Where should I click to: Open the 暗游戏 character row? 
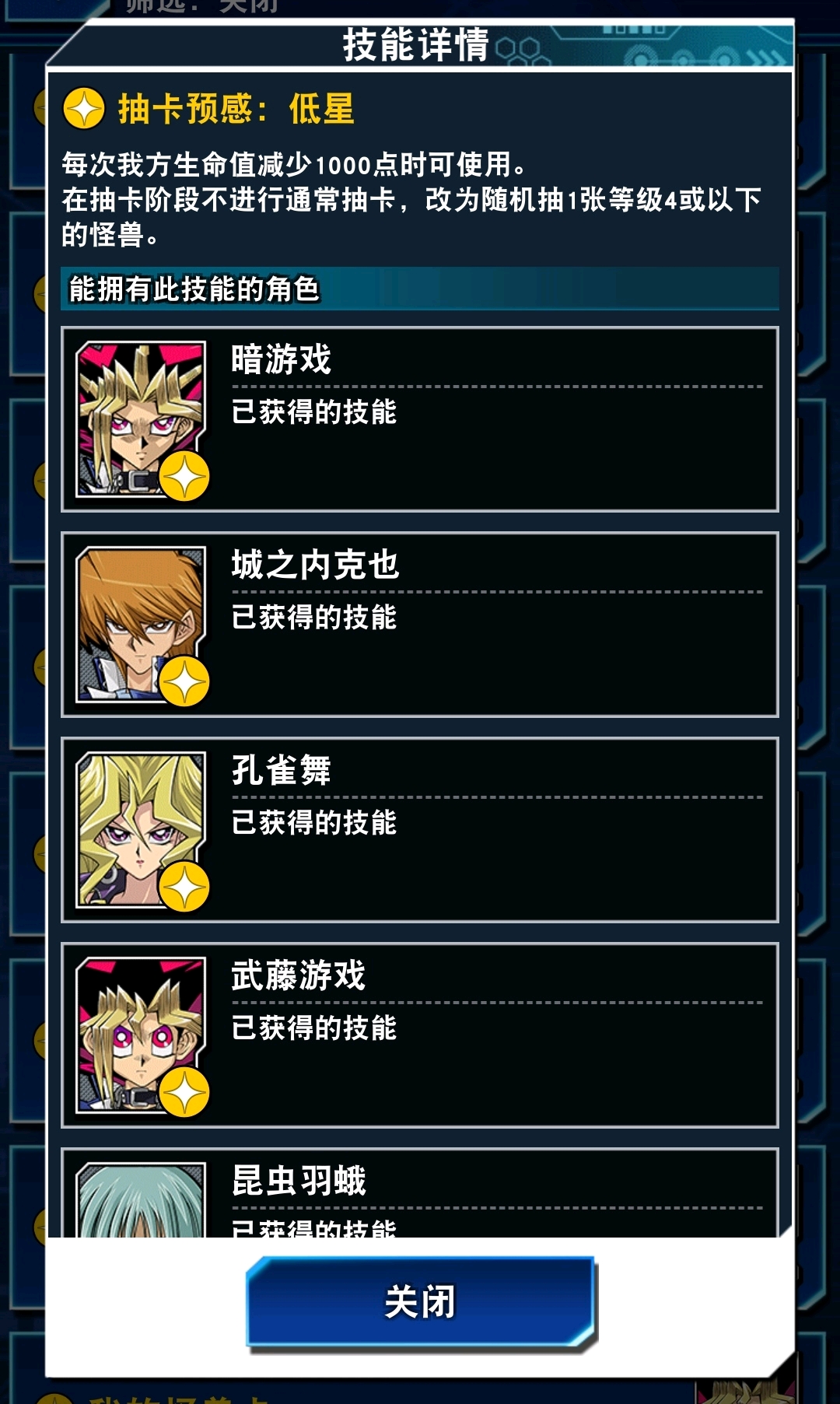[x=420, y=419]
